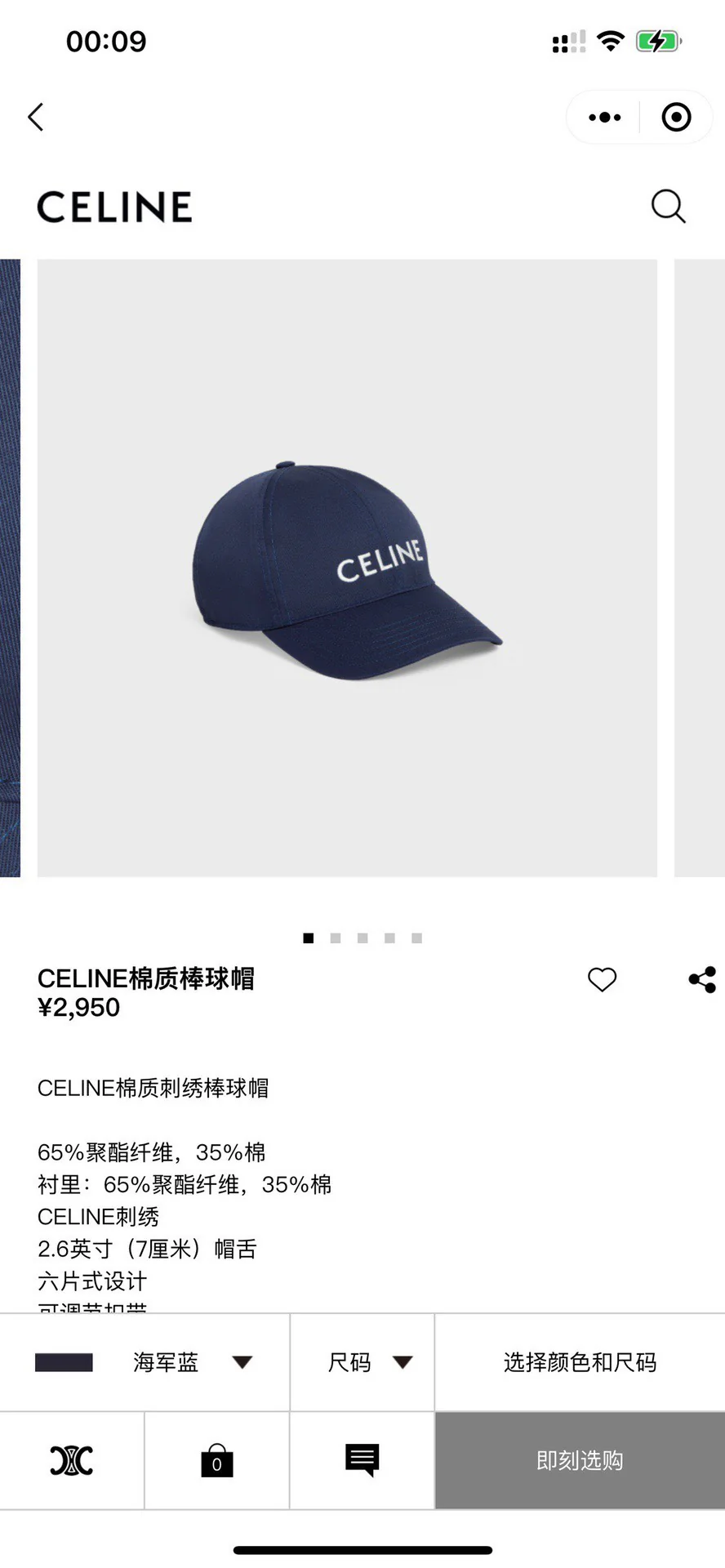This screenshot has width=725, height=1568.
Task: Expand the 海军蓝 color dropdown
Action: (x=165, y=1361)
